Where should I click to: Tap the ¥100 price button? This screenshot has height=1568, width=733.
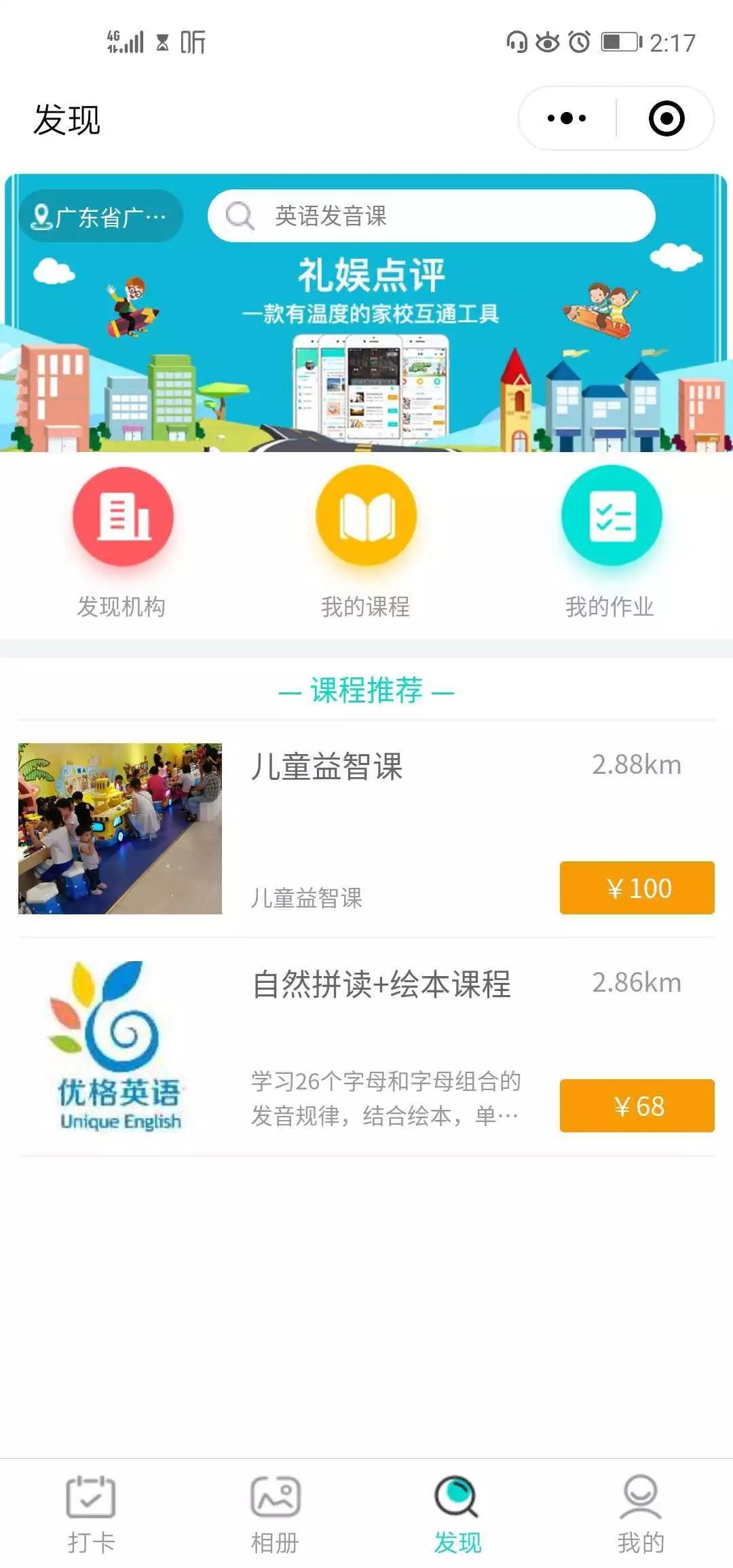tap(637, 888)
